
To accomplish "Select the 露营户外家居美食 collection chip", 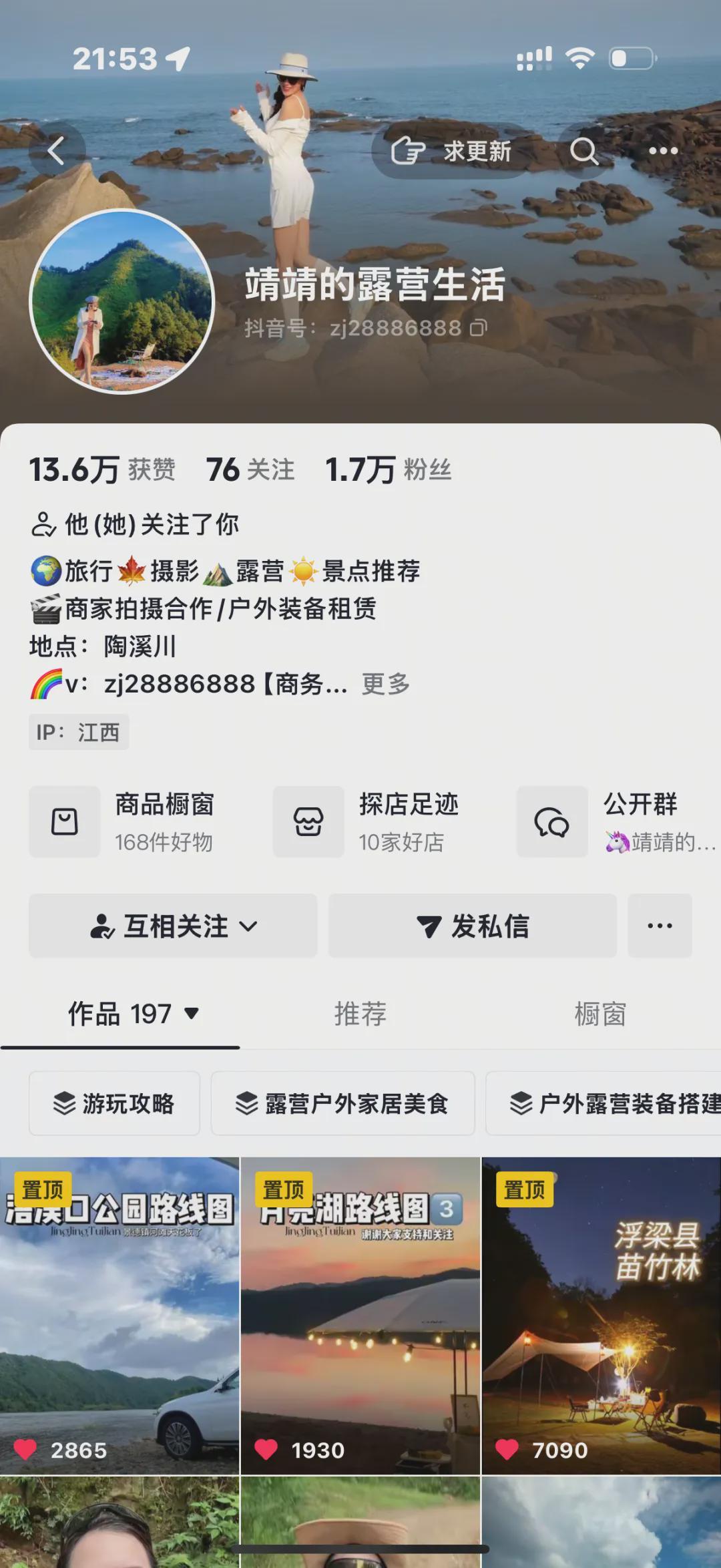I will (342, 1103).
